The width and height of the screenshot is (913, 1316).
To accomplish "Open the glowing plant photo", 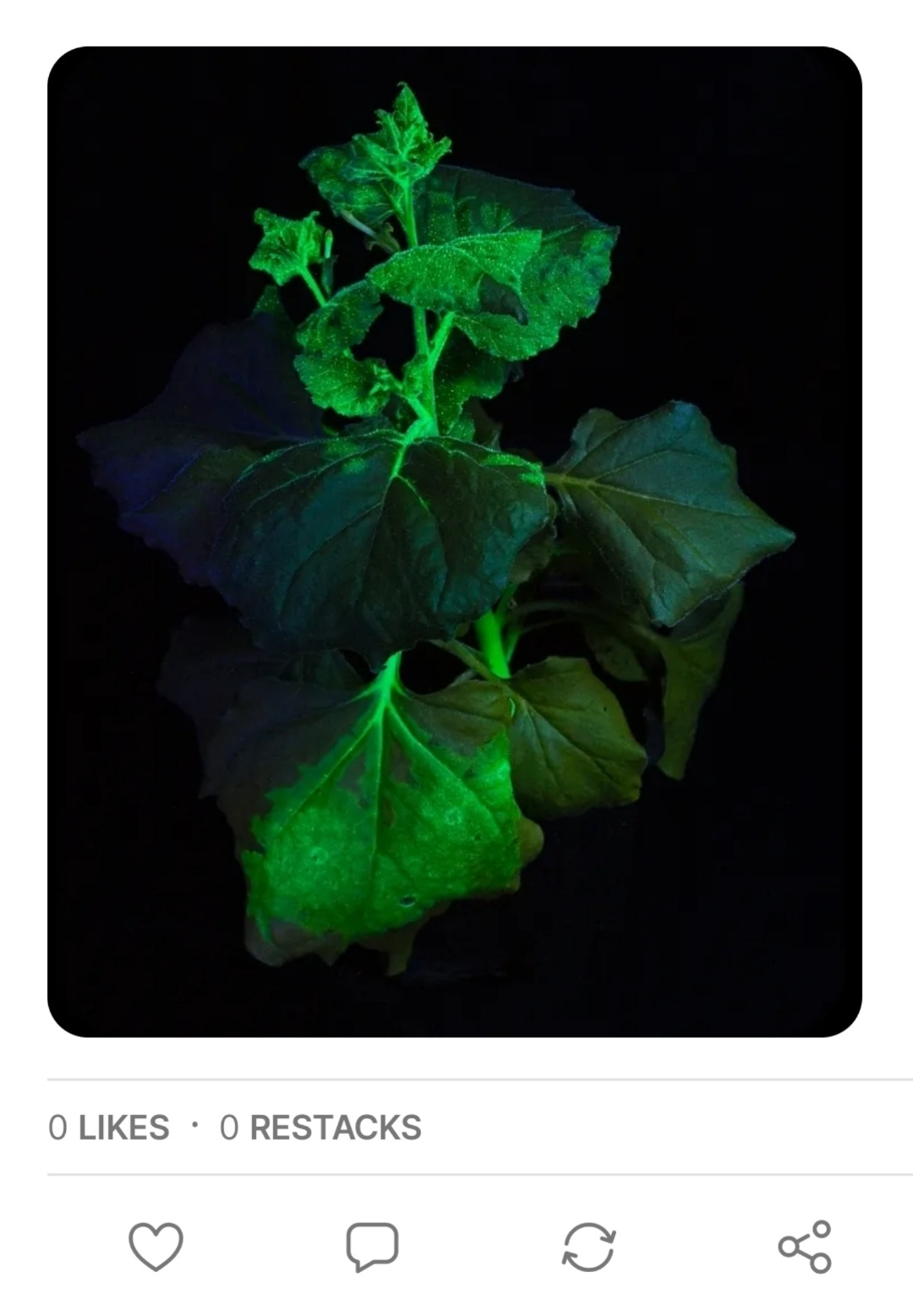I will [455, 541].
